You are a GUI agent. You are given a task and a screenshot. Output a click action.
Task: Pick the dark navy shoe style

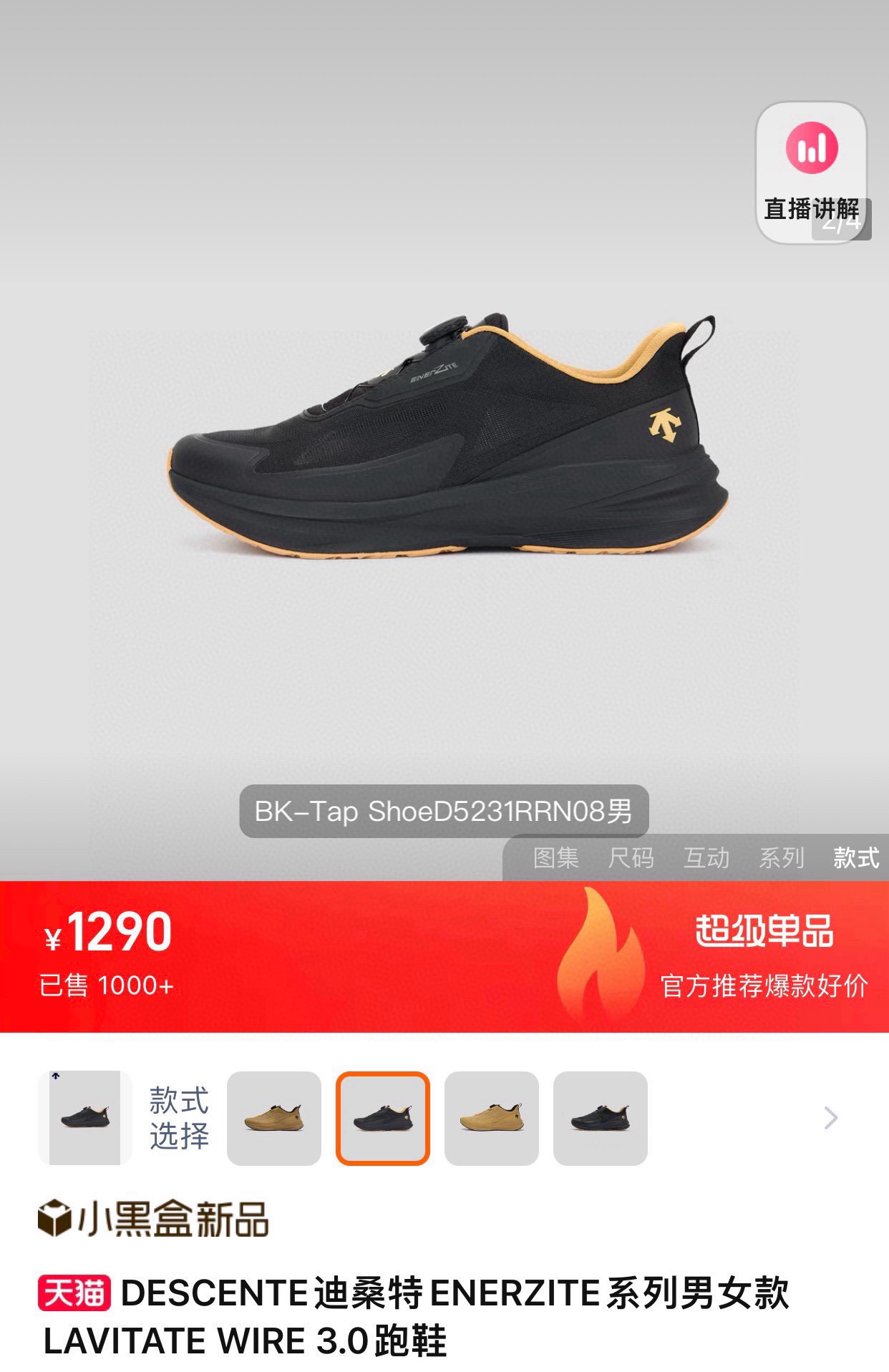point(601,1118)
